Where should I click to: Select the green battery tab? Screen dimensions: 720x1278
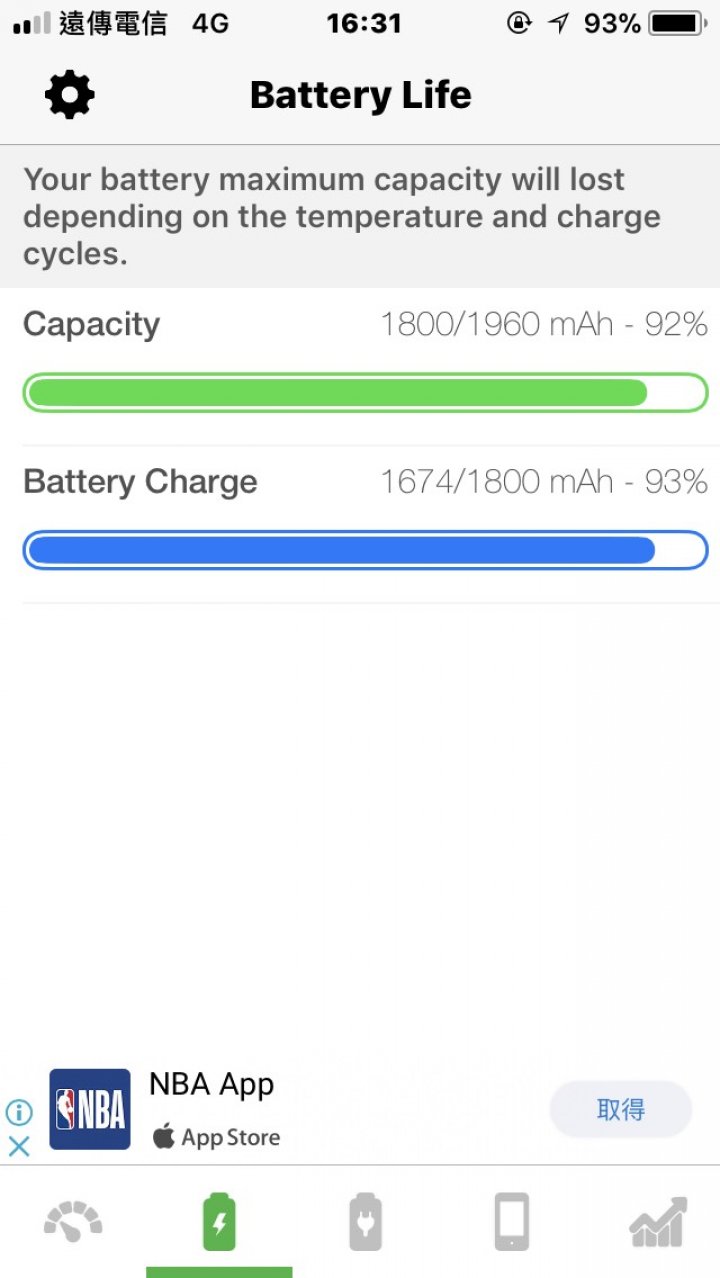click(219, 1221)
